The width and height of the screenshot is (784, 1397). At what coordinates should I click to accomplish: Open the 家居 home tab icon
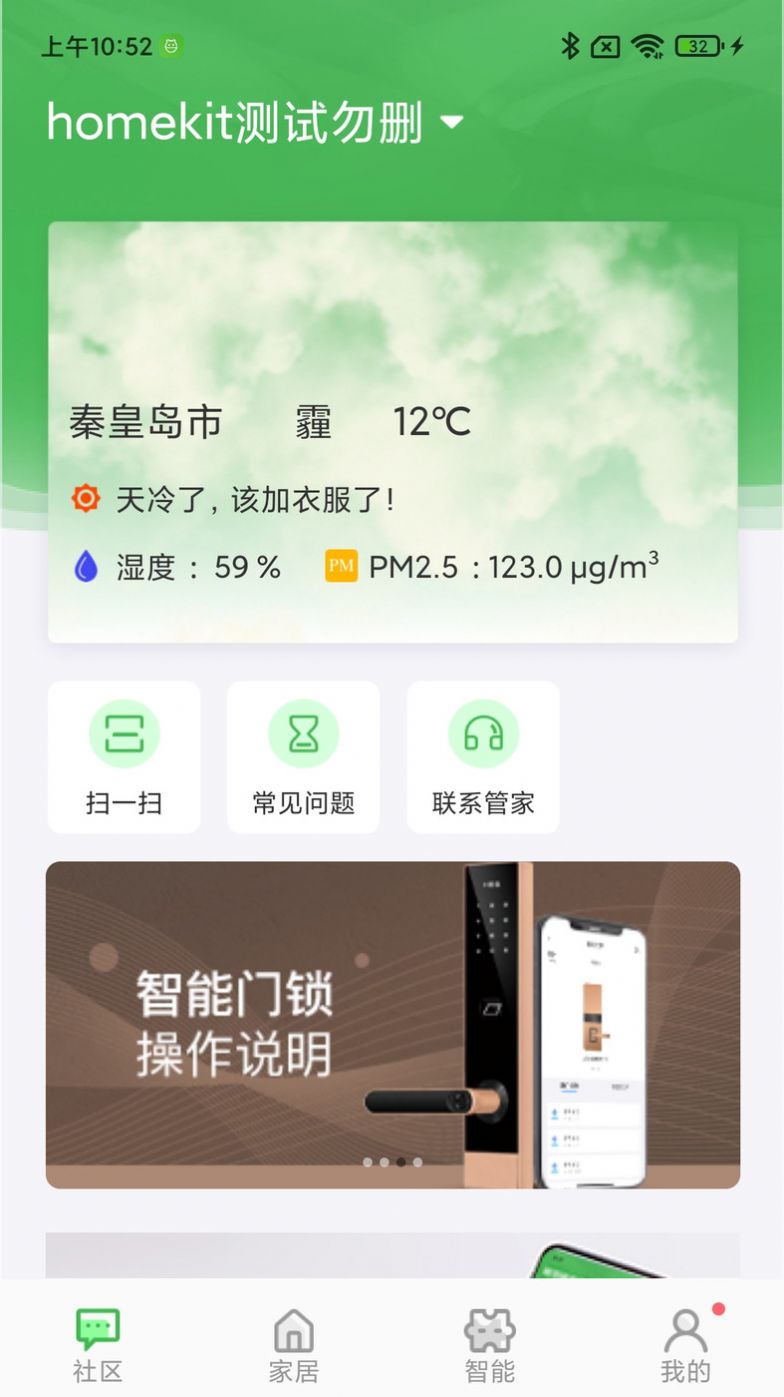pyautogui.click(x=292, y=1331)
